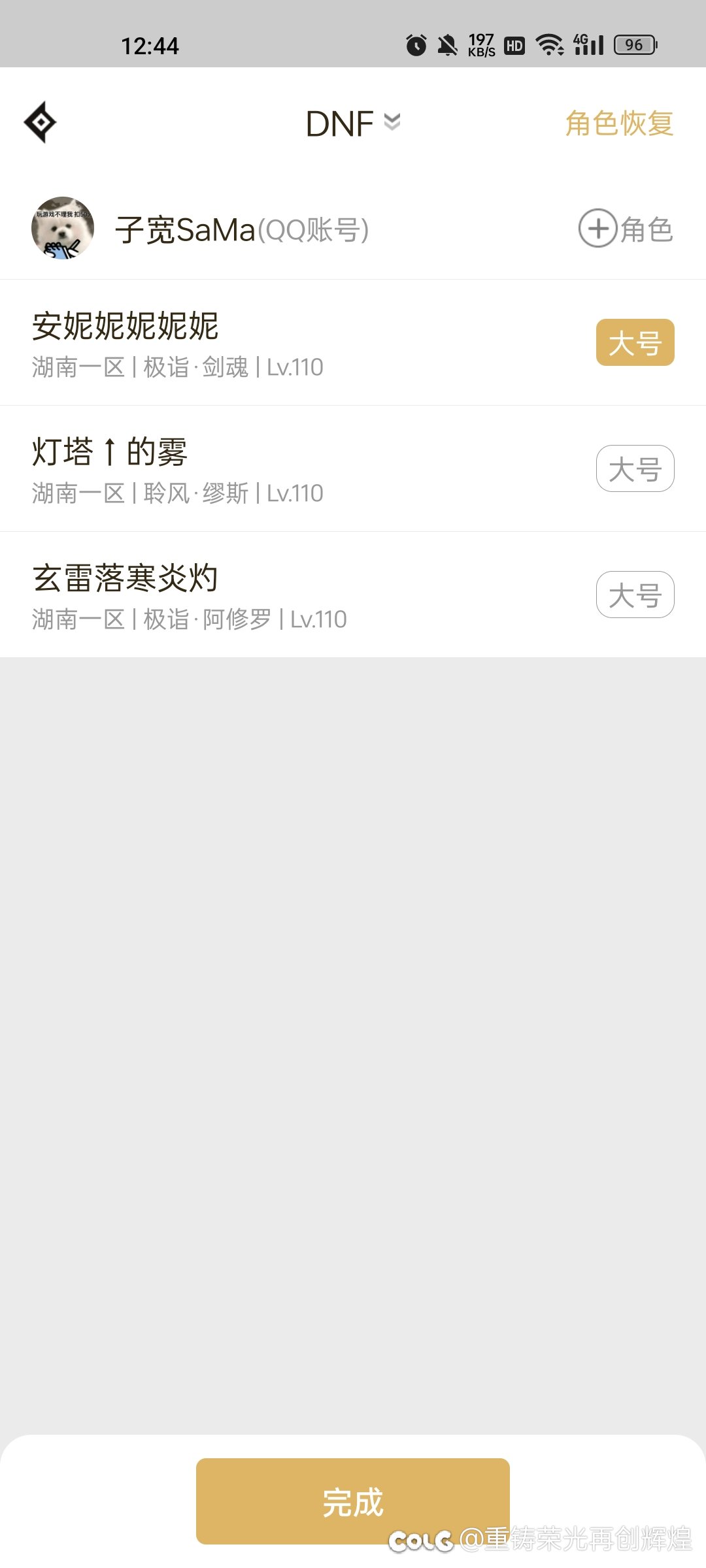
Task: Select character 玄雷落寒炎灼
Action: 353,595
